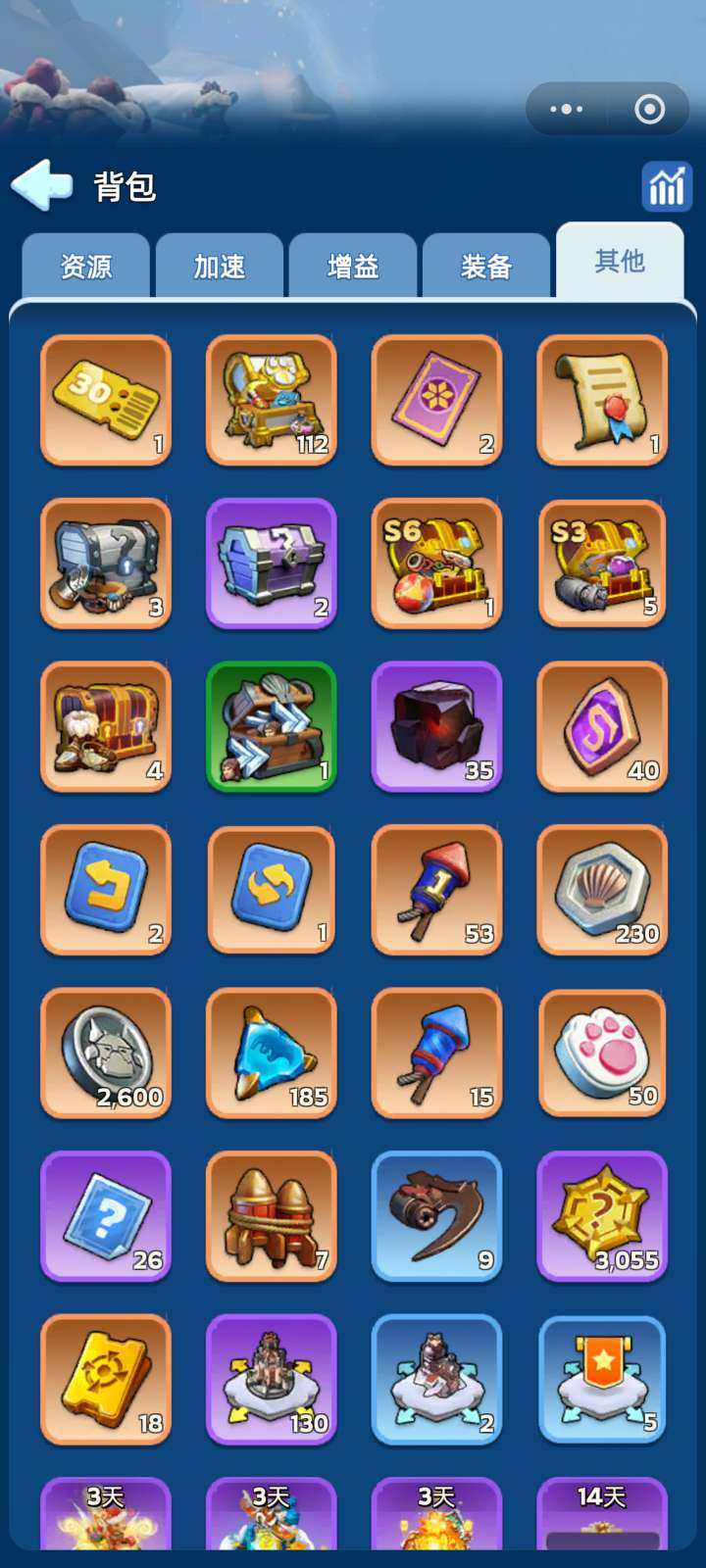The width and height of the screenshot is (706, 1568).
Task: Switch to the 加速 tab
Action: point(220,266)
